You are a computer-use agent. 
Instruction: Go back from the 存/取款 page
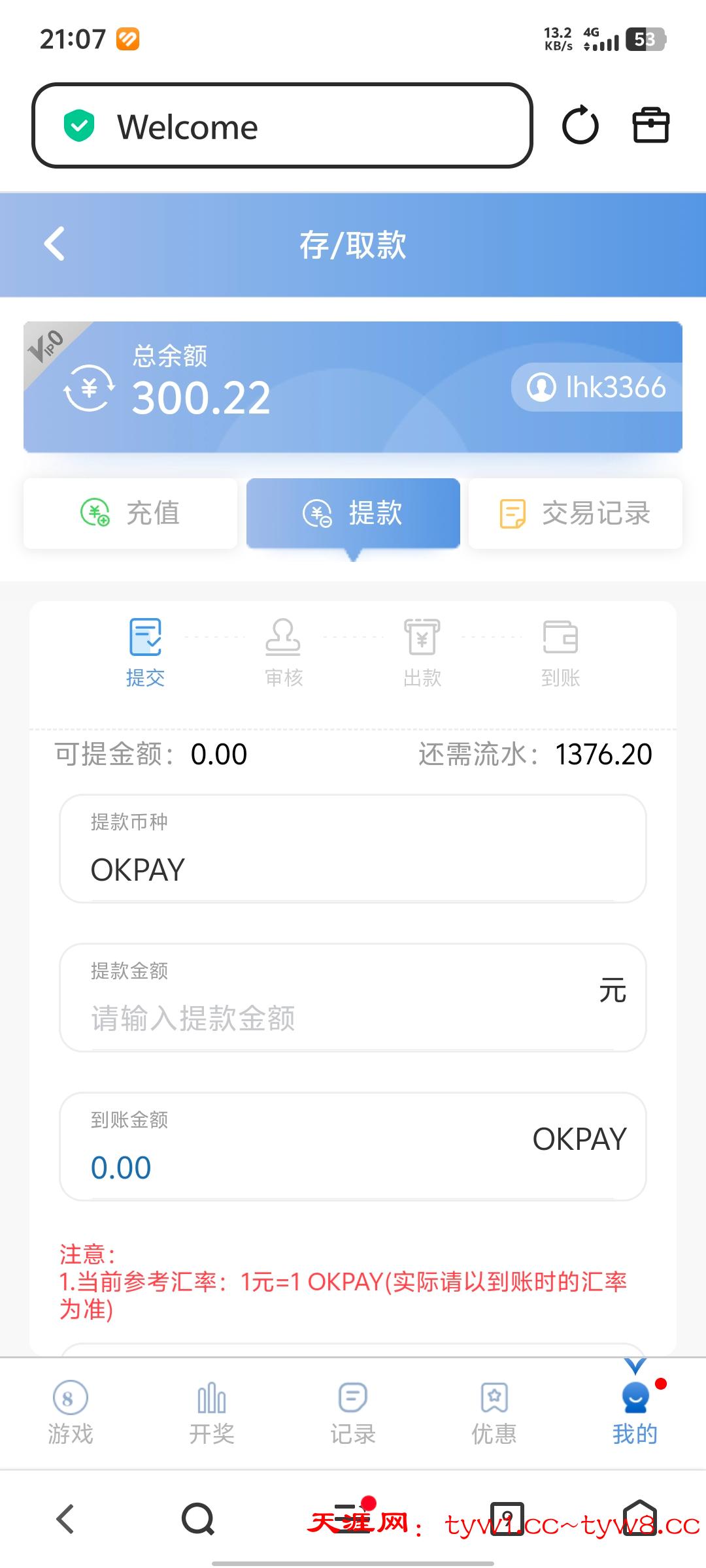55,244
